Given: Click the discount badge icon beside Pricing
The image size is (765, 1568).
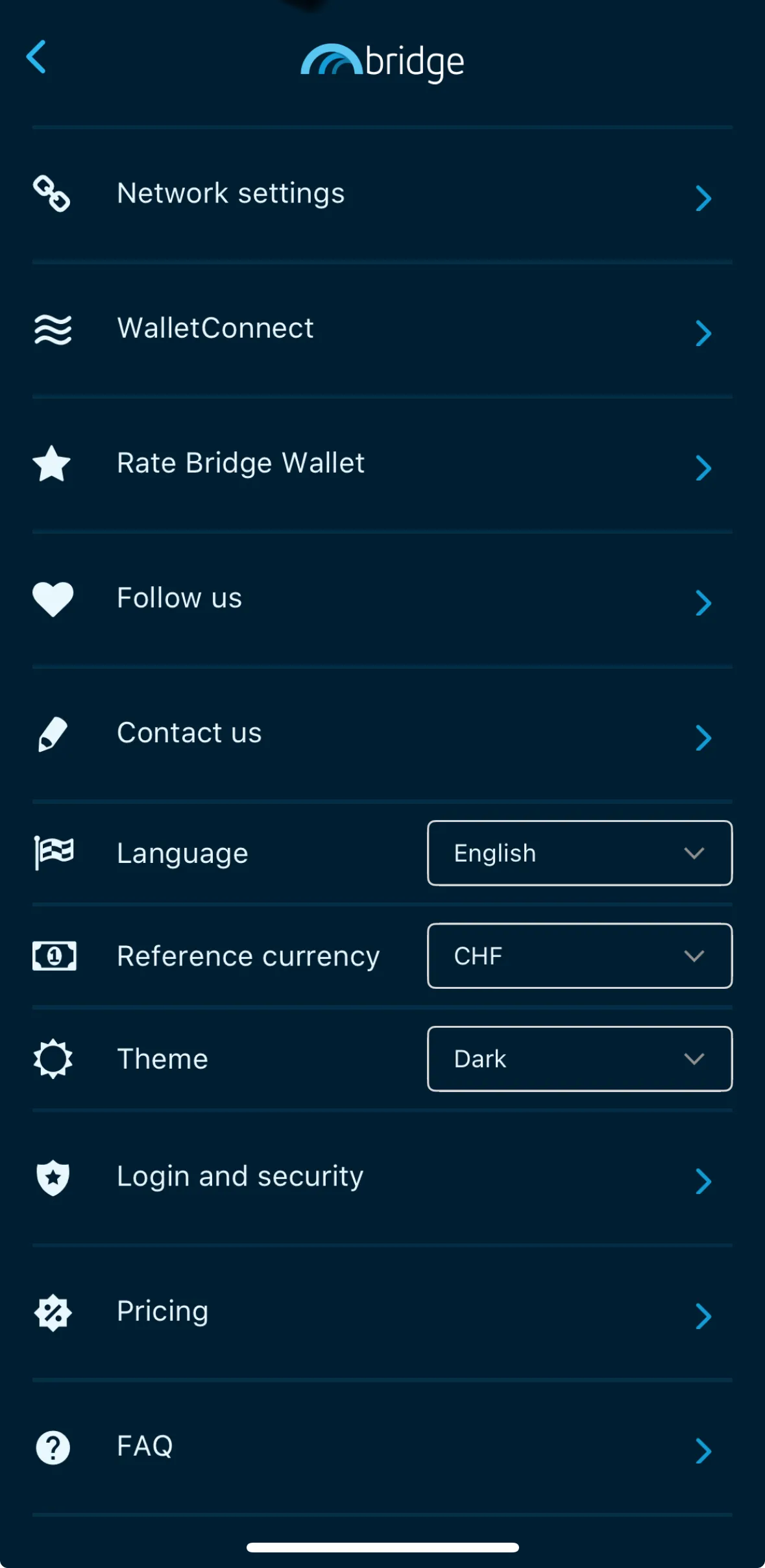Looking at the screenshot, I should [x=52, y=1312].
